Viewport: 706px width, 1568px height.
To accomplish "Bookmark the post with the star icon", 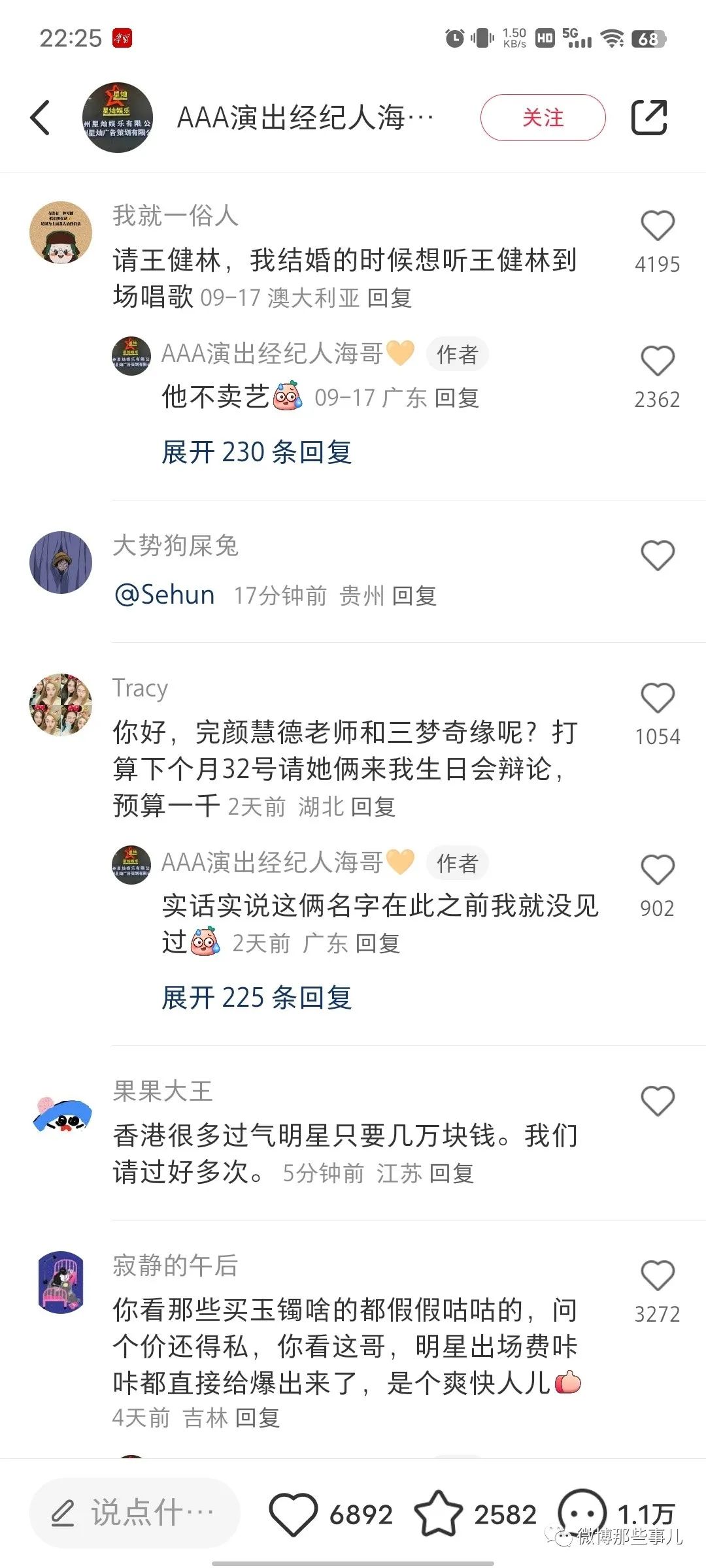I will (x=438, y=1514).
